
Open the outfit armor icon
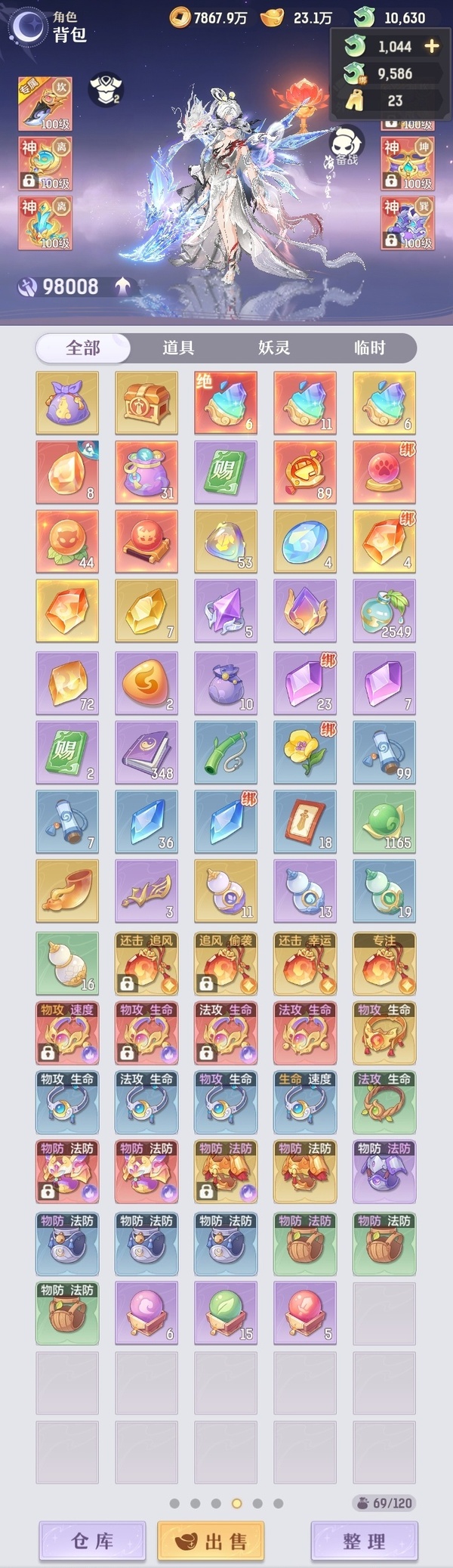[106, 89]
